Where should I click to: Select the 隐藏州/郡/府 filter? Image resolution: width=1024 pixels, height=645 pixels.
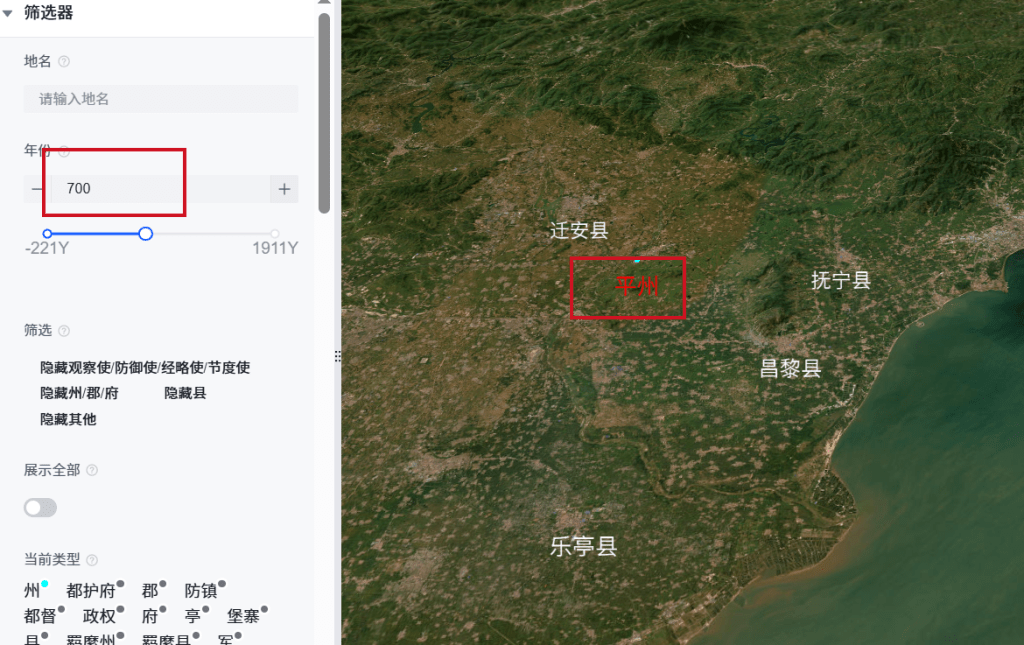click(x=79, y=393)
